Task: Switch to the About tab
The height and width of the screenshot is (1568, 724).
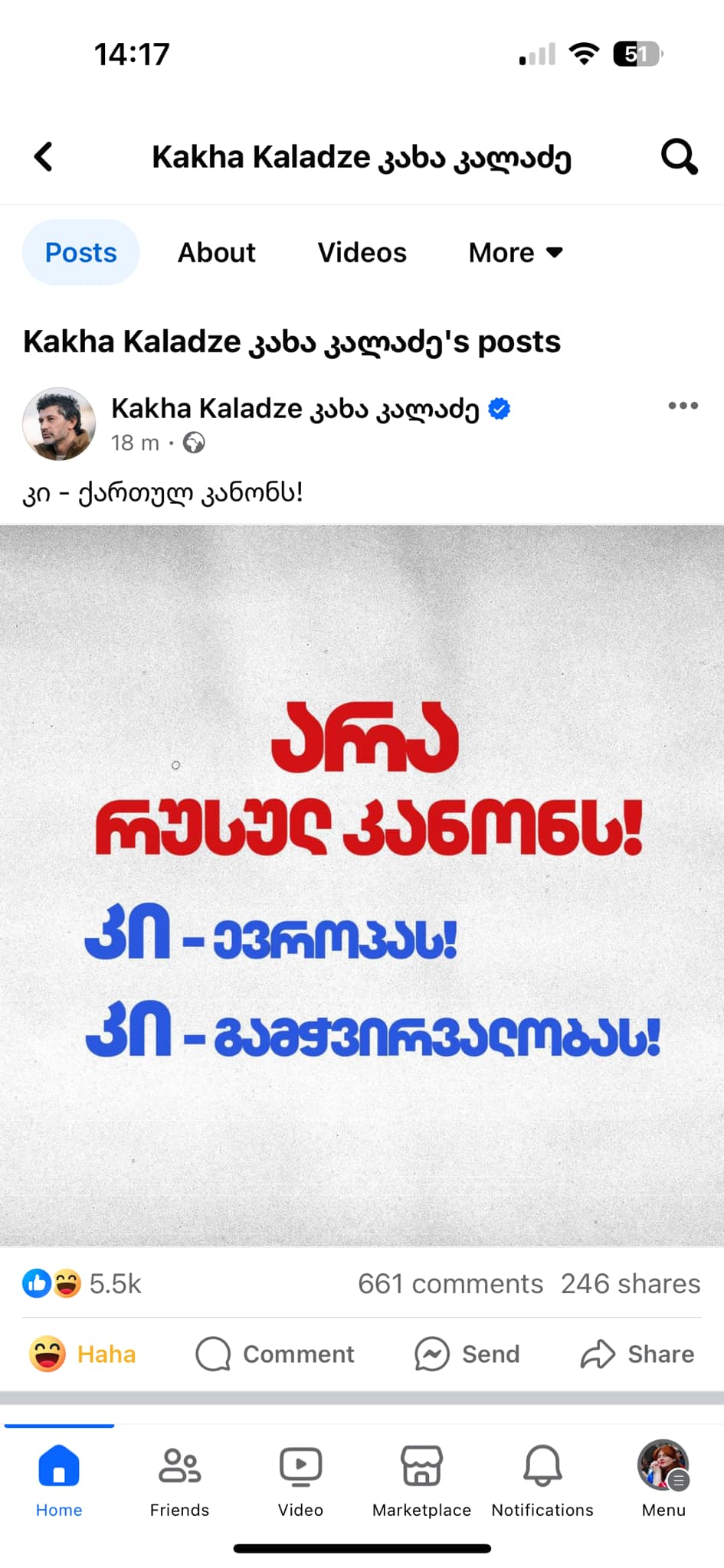Action: coord(217,253)
